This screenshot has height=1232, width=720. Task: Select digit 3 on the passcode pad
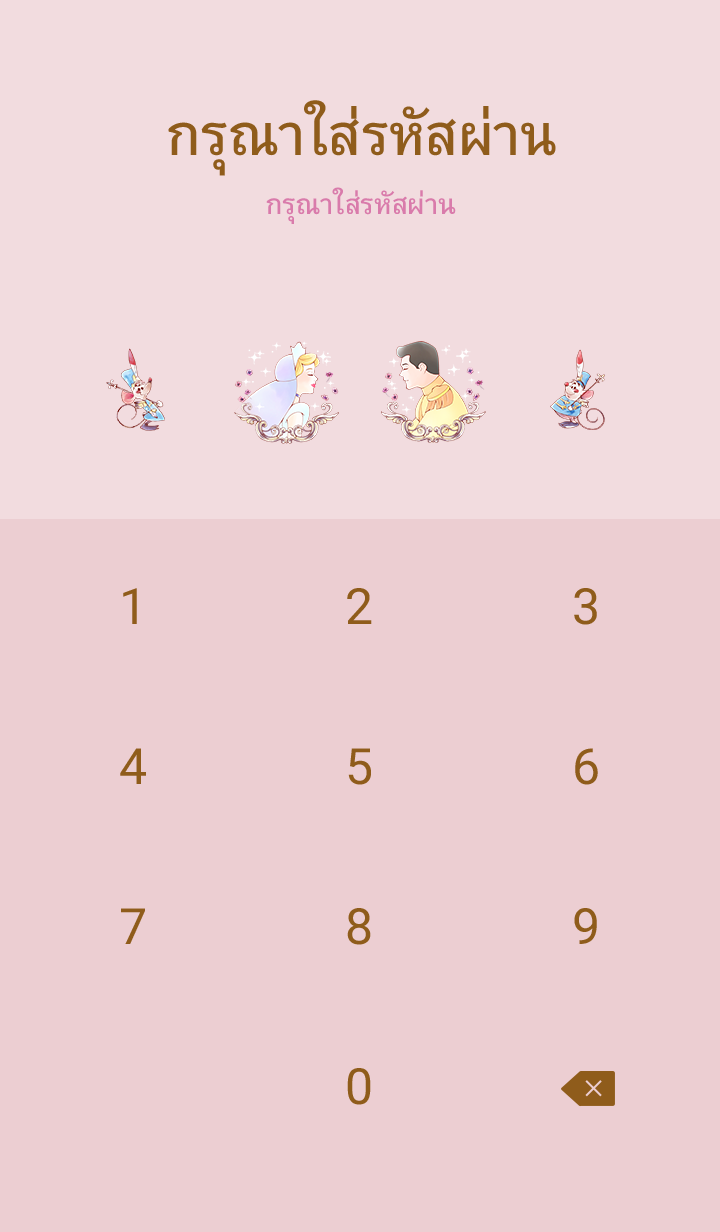586,607
